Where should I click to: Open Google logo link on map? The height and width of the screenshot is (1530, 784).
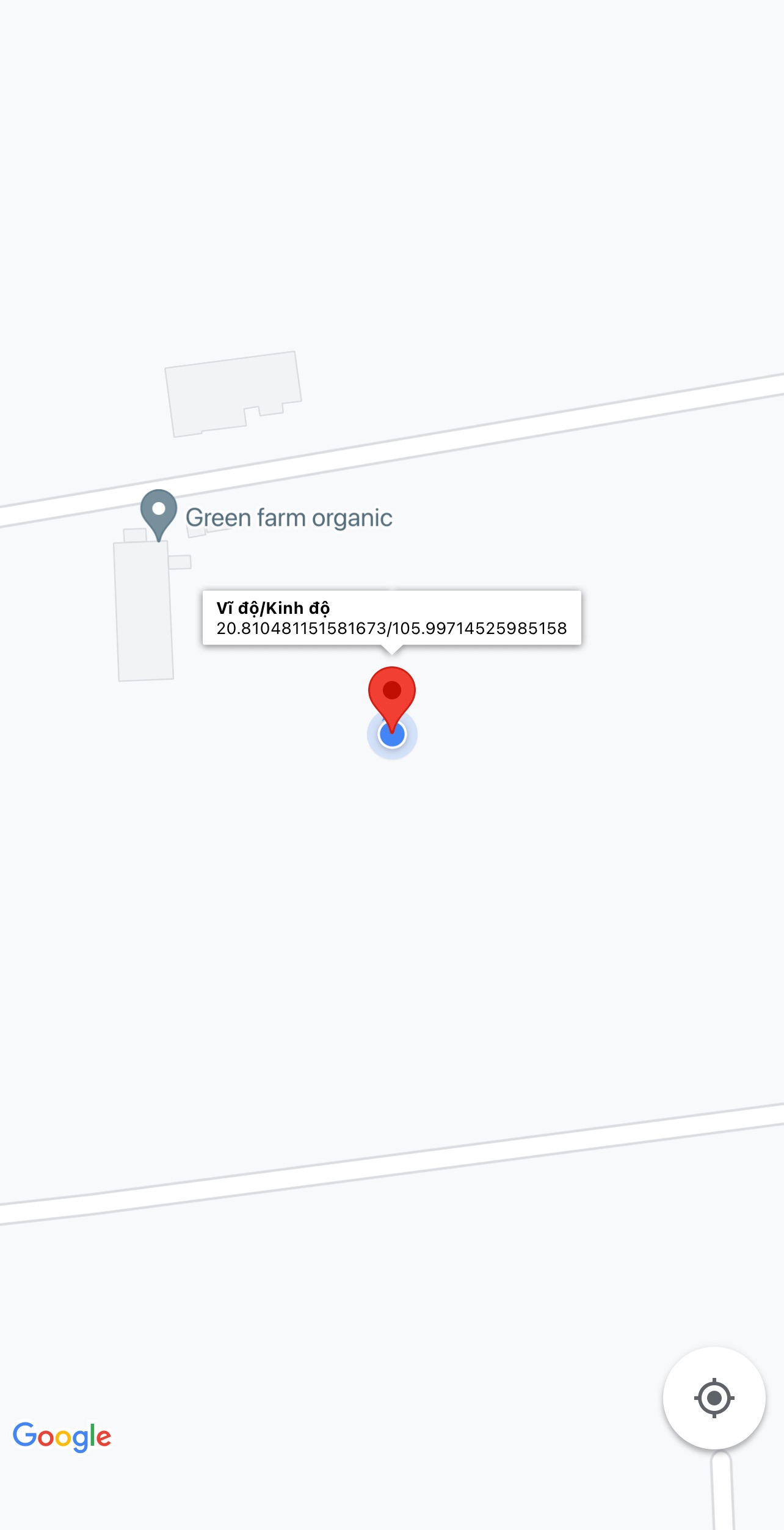tap(62, 1437)
